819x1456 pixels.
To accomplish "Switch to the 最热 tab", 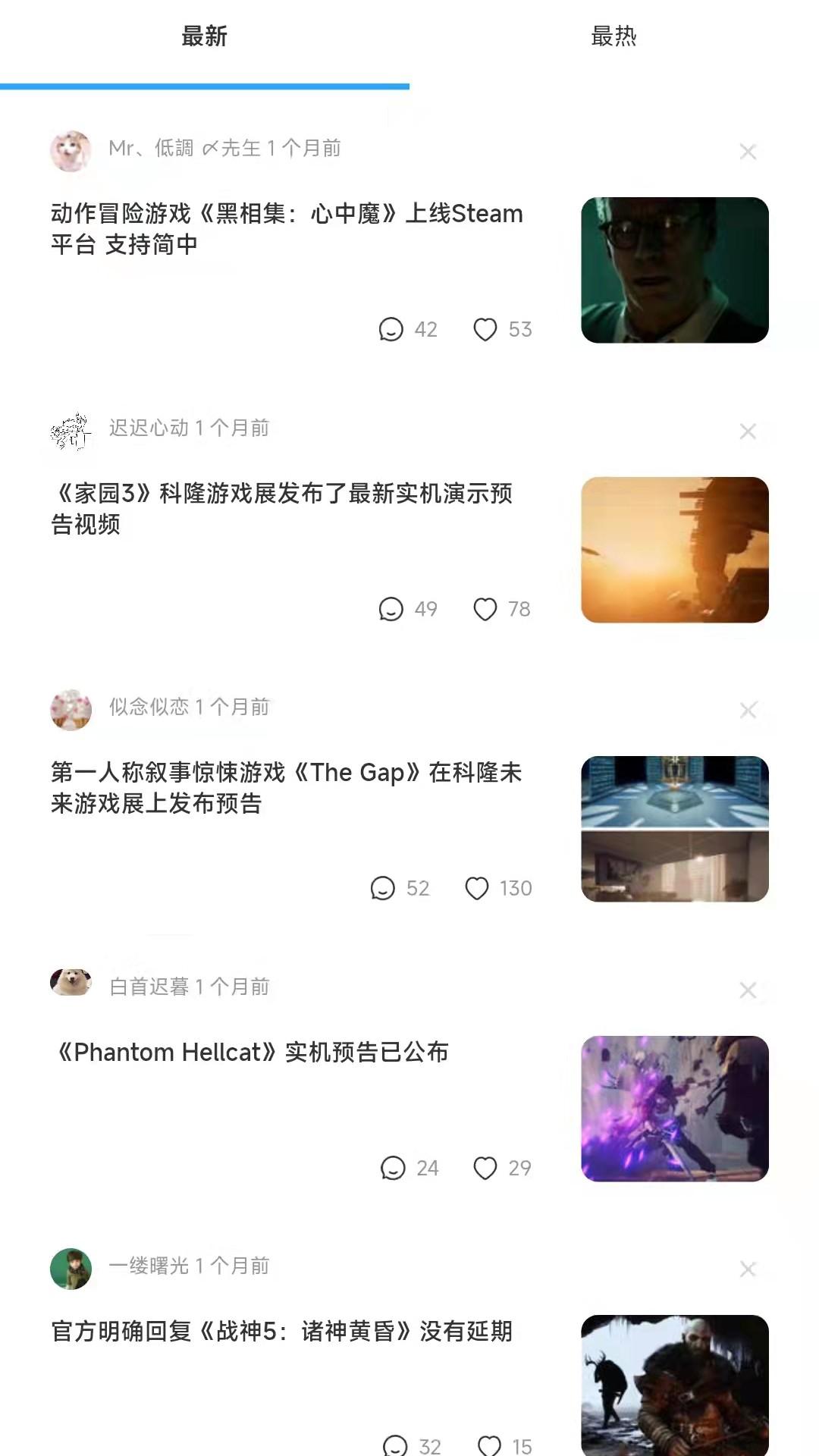I will (613, 36).
